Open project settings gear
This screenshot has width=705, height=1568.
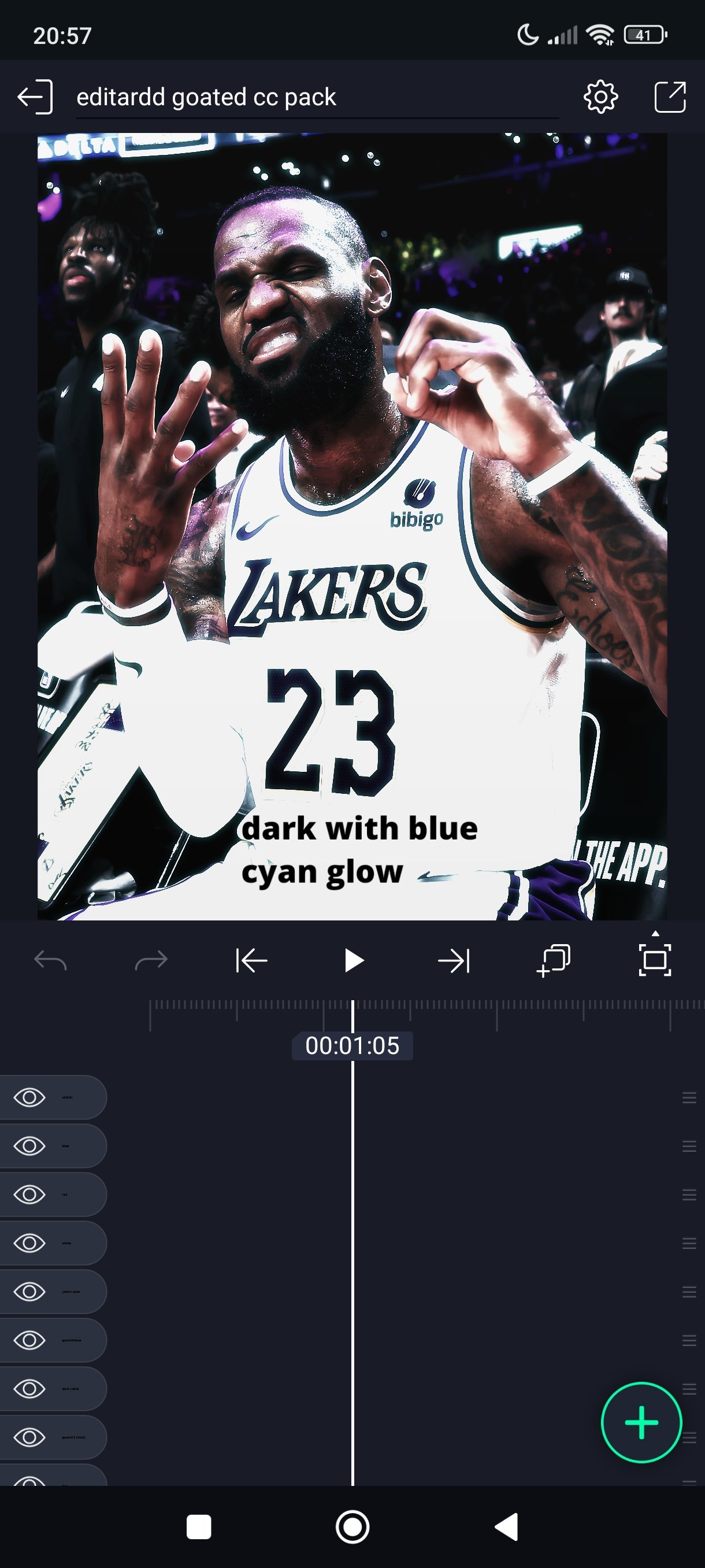tap(600, 97)
